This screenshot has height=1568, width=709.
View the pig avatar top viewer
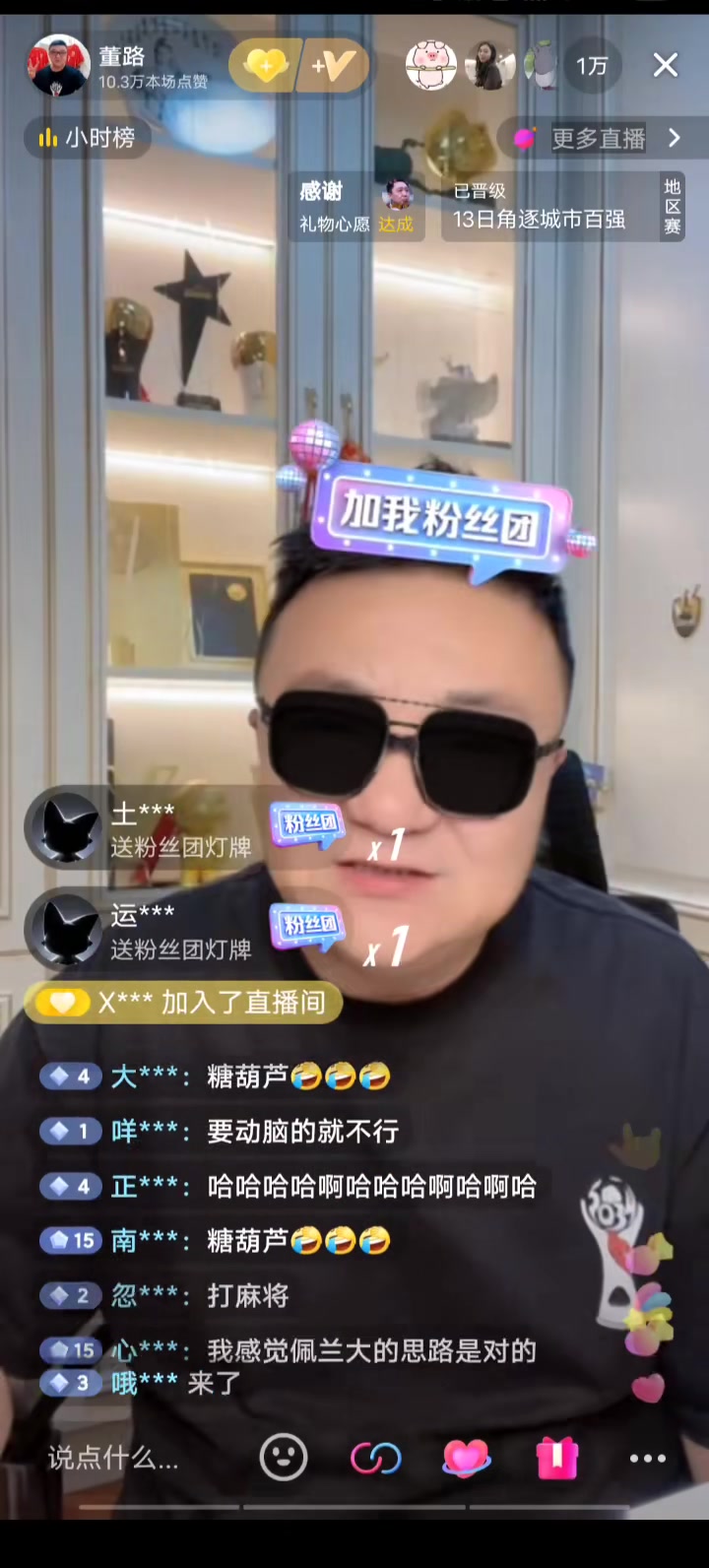(430, 66)
